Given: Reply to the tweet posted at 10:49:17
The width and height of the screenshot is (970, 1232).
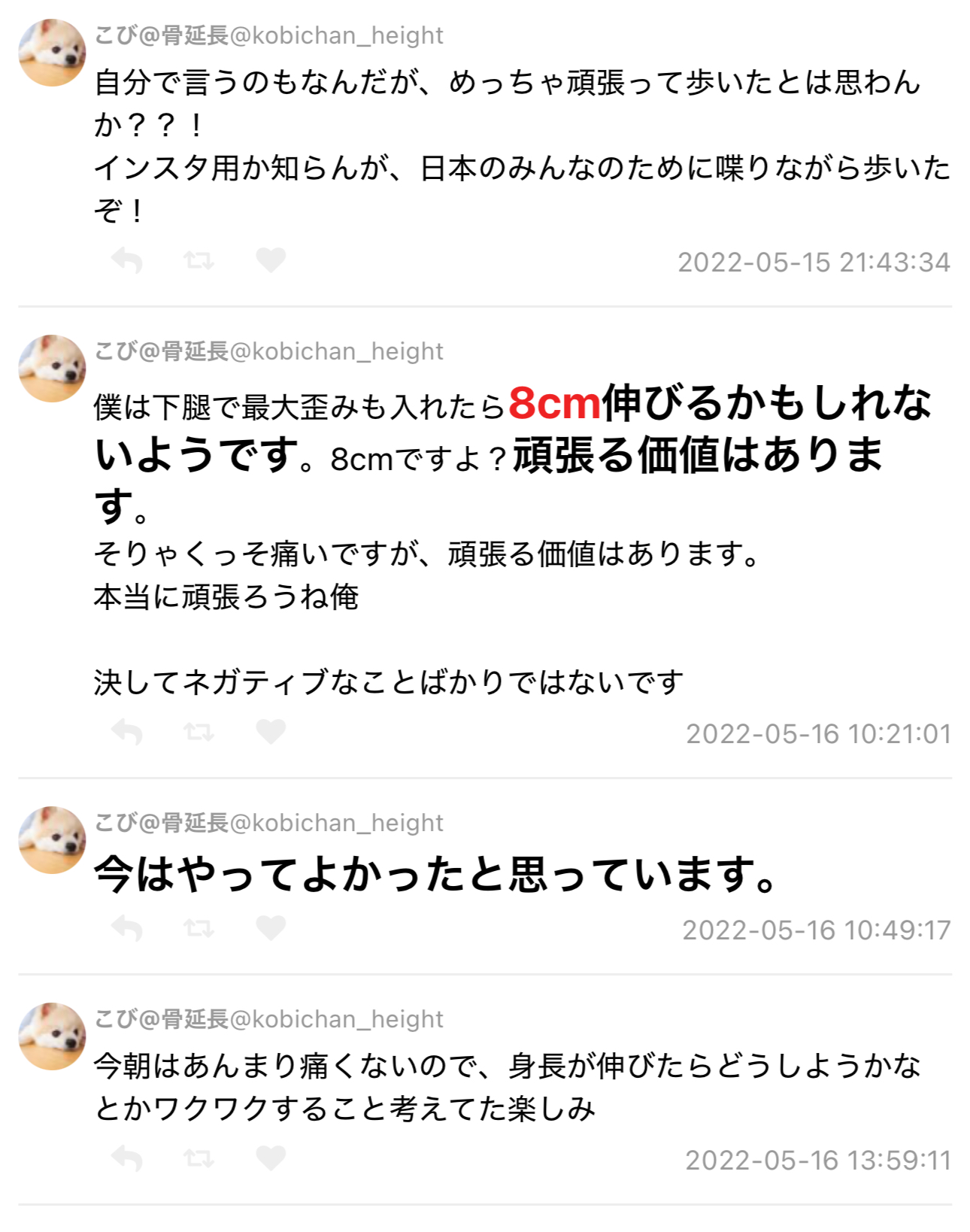Looking at the screenshot, I should tap(126, 929).
